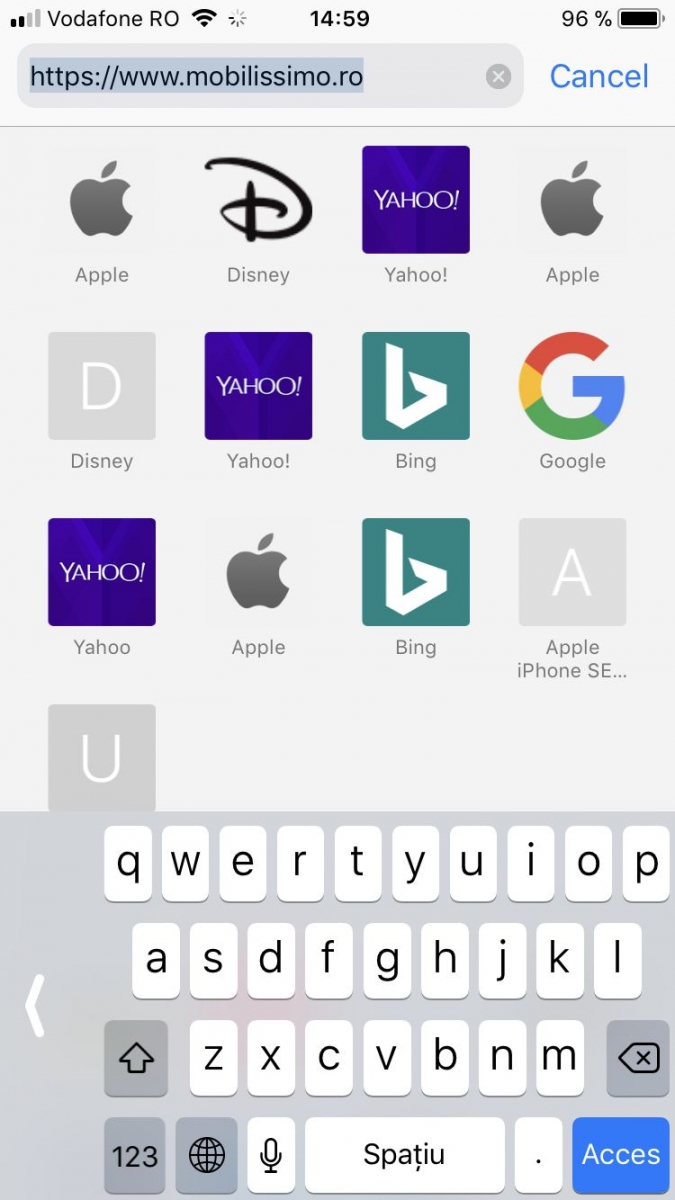675x1200 pixels.
Task: Open the favorite tile with letter U
Action: [x=102, y=758]
